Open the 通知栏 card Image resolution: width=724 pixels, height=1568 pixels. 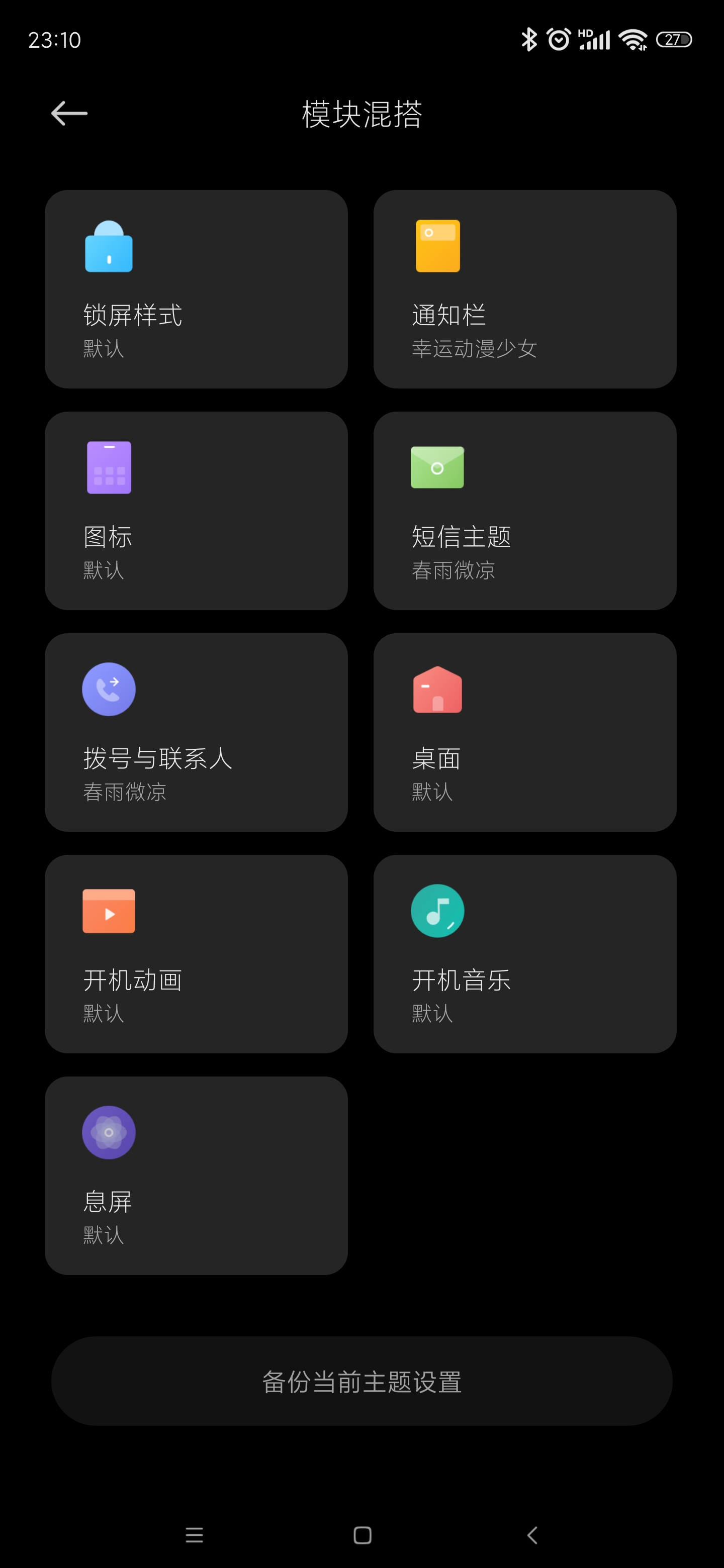pyautogui.click(x=525, y=289)
